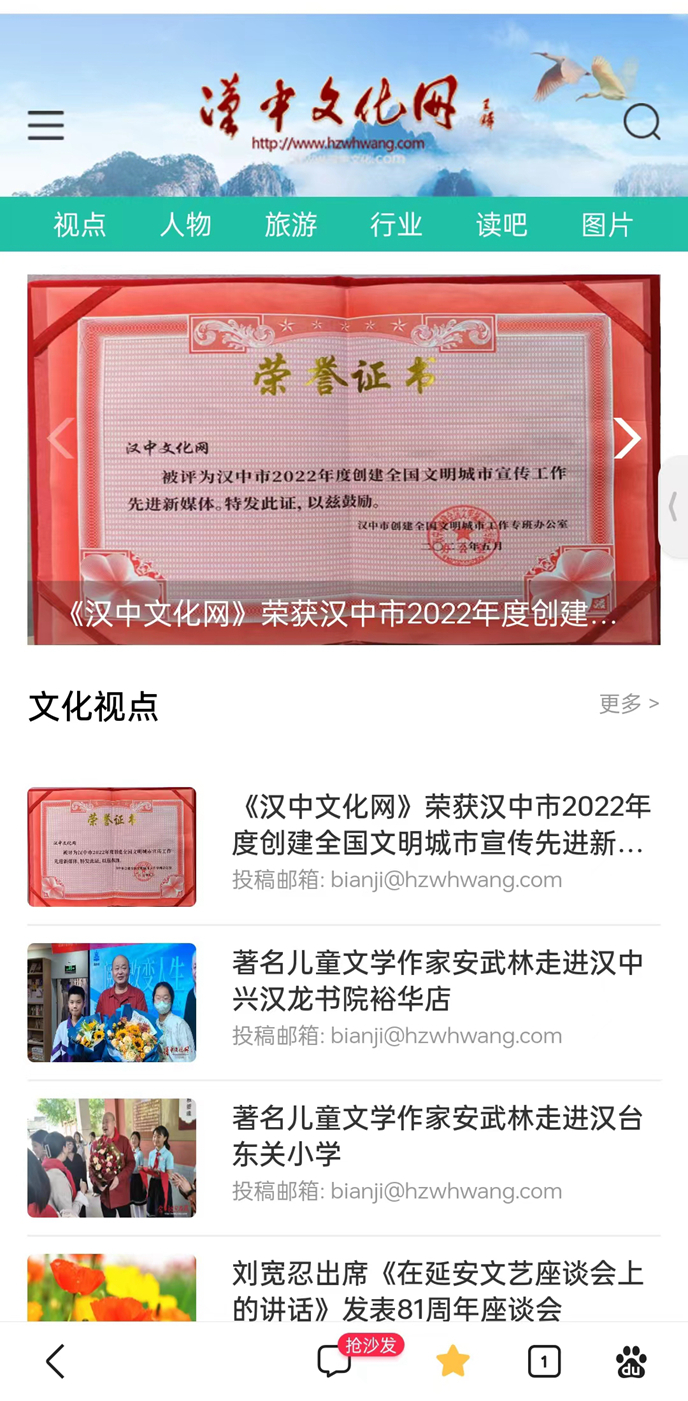Open the site search
This screenshot has height=1401, width=688.
(x=641, y=123)
